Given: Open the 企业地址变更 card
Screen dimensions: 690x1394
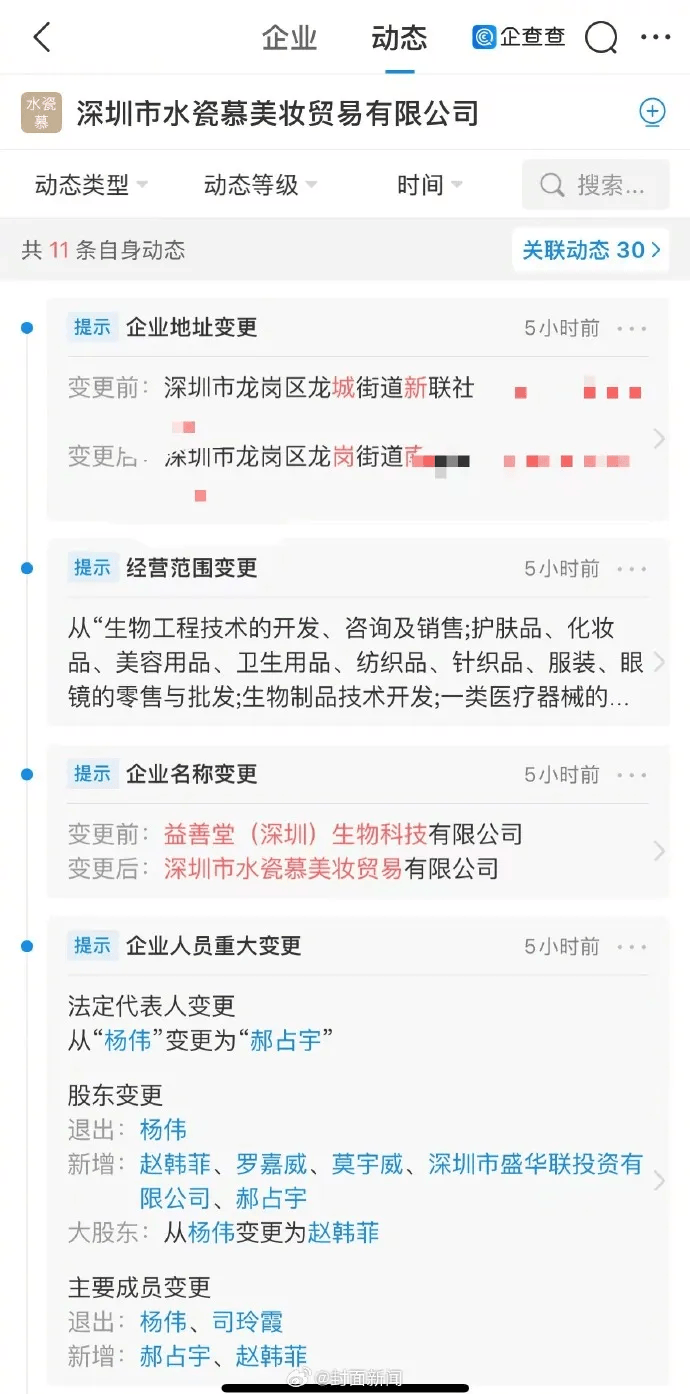Looking at the screenshot, I should pyautogui.click(x=357, y=409).
